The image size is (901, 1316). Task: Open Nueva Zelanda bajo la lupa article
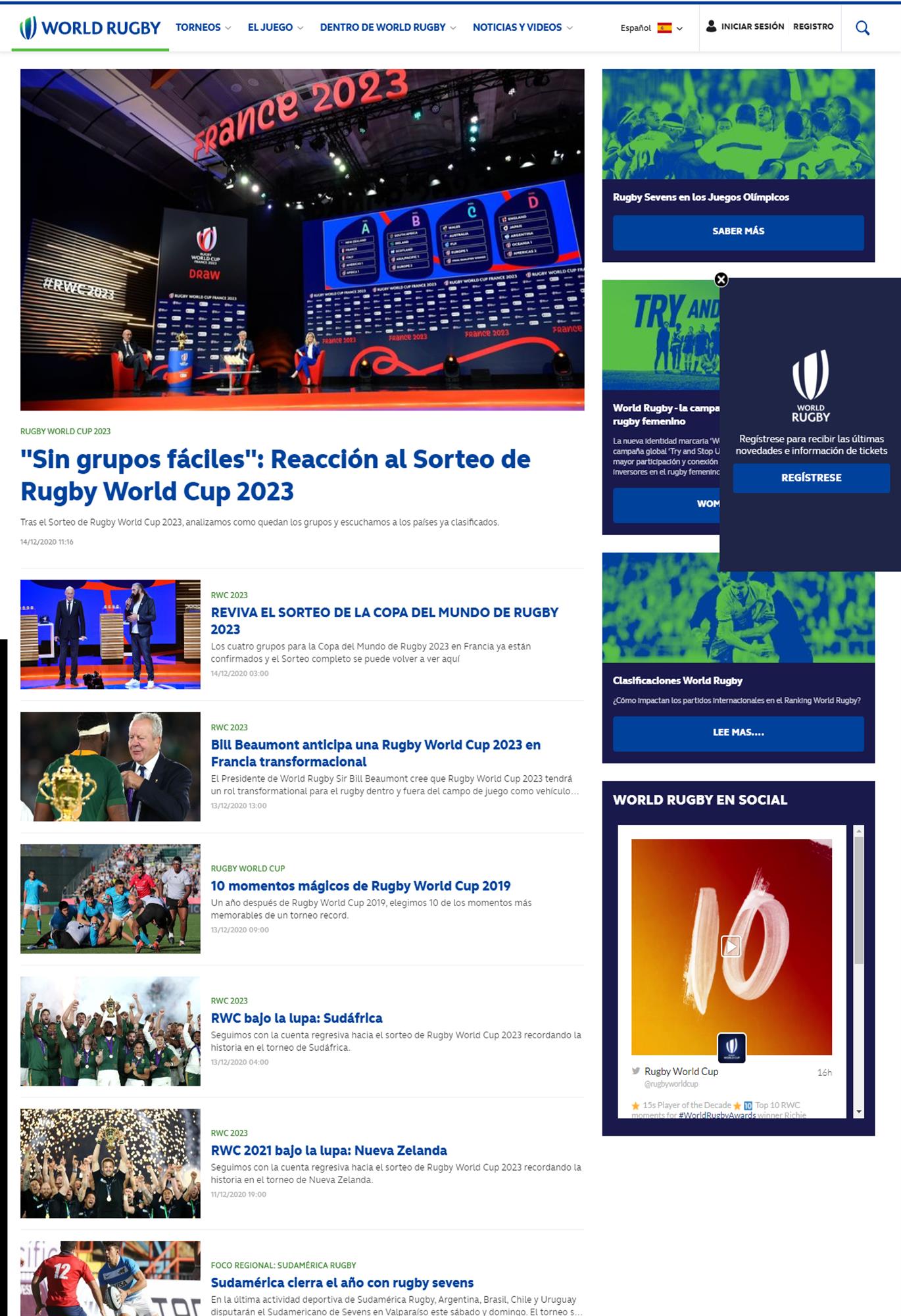(329, 1150)
